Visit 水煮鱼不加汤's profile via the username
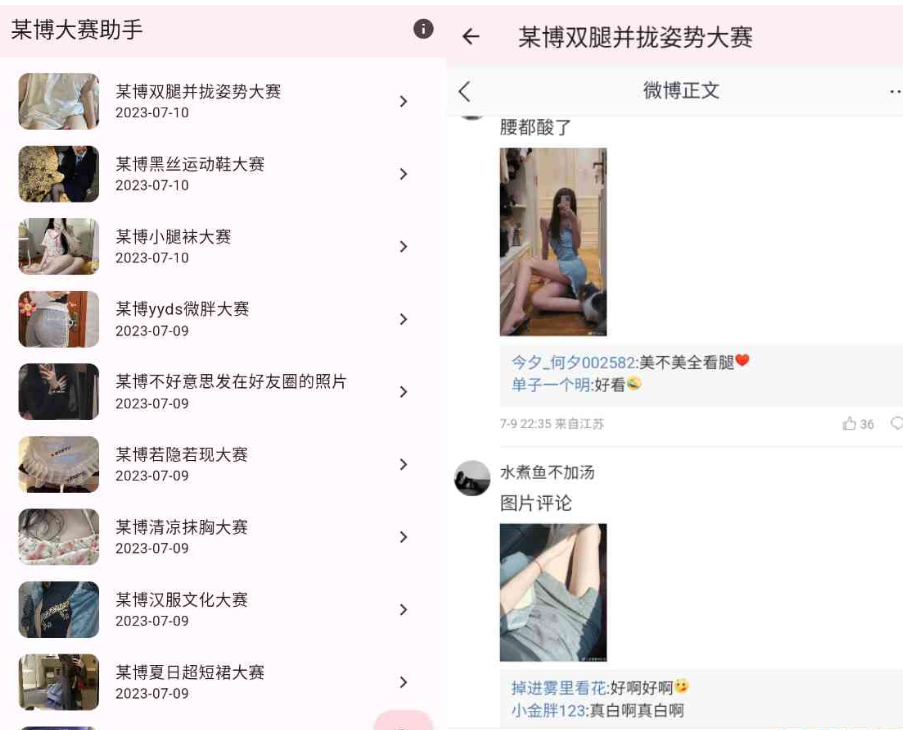The image size is (903, 730). tap(549, 472)
